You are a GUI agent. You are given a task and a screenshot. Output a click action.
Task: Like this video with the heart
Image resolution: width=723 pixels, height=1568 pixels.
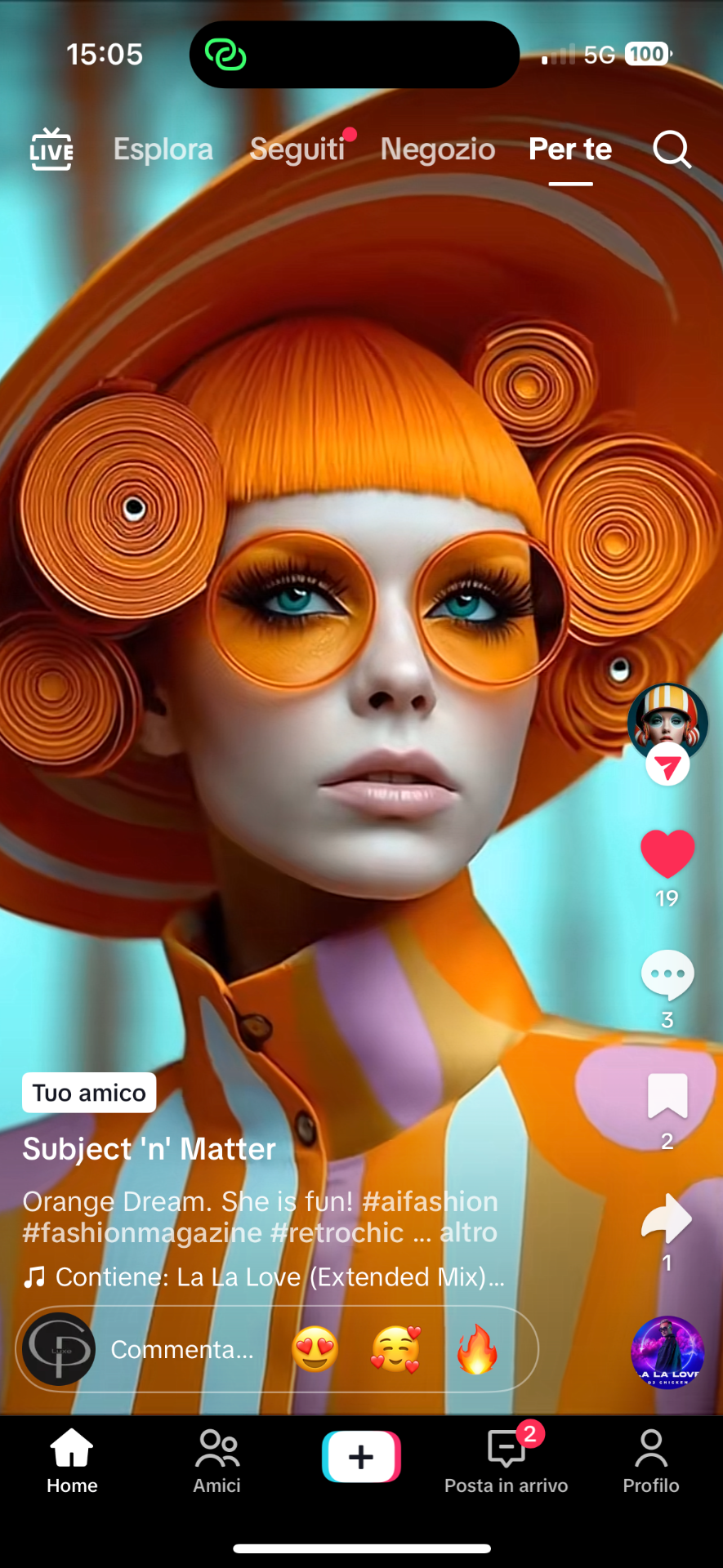pyautogui.click(x=667, y=853)
